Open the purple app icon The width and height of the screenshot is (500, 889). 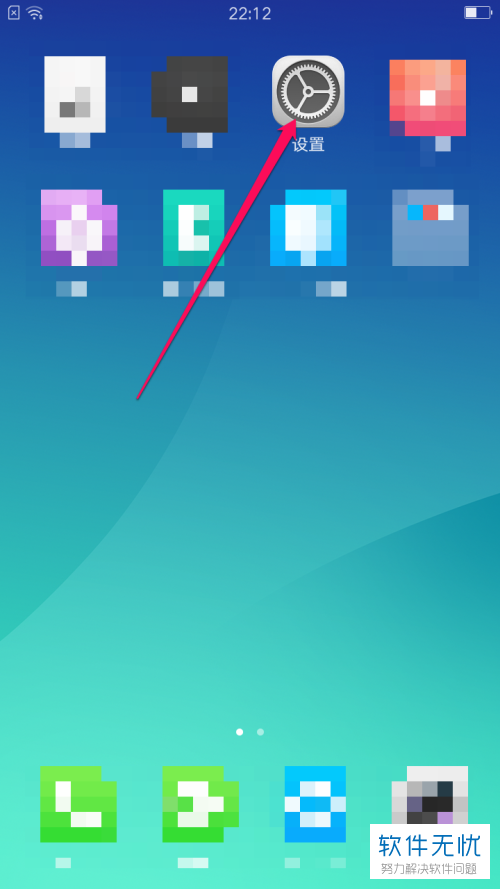(x=79, y=228)
